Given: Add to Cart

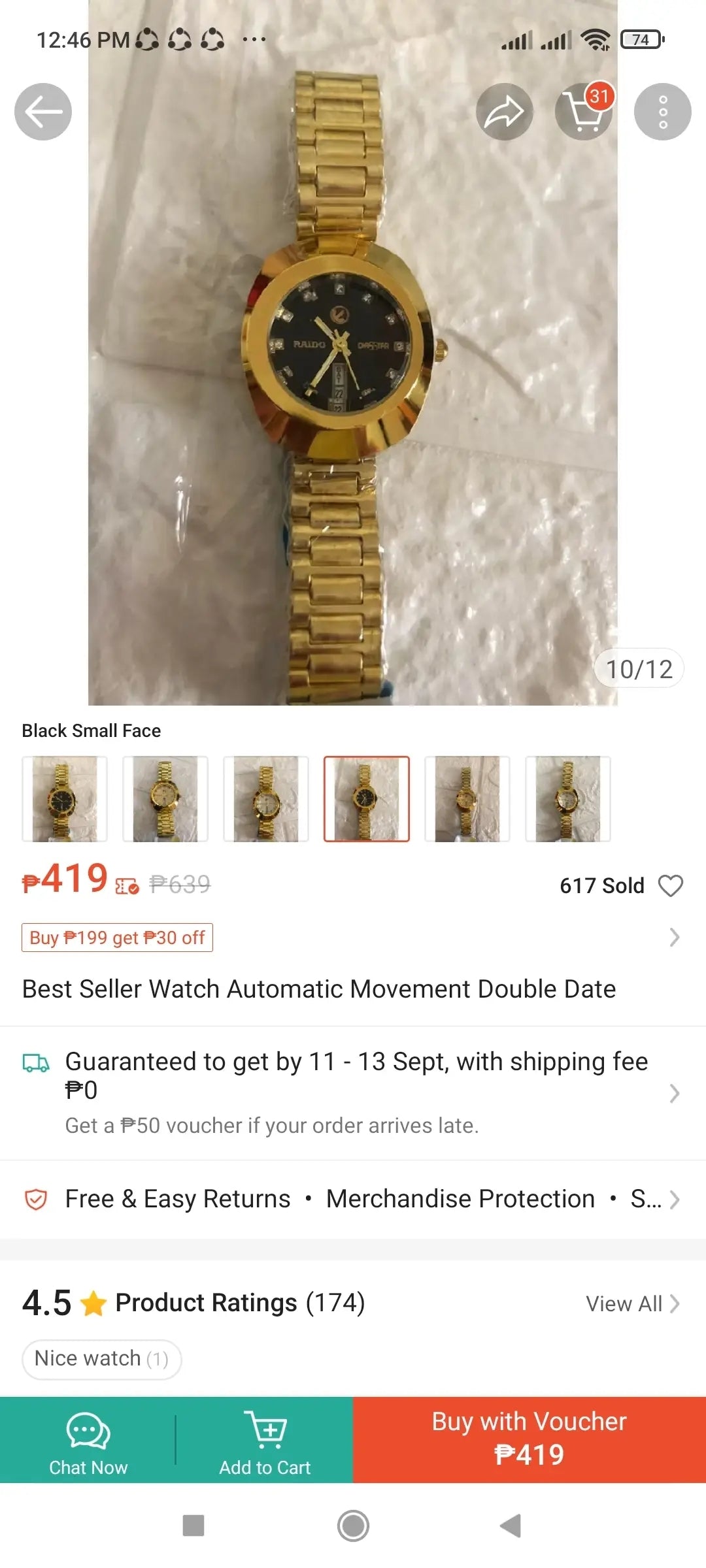Looking at the screenshot, I should [265, 1441].
